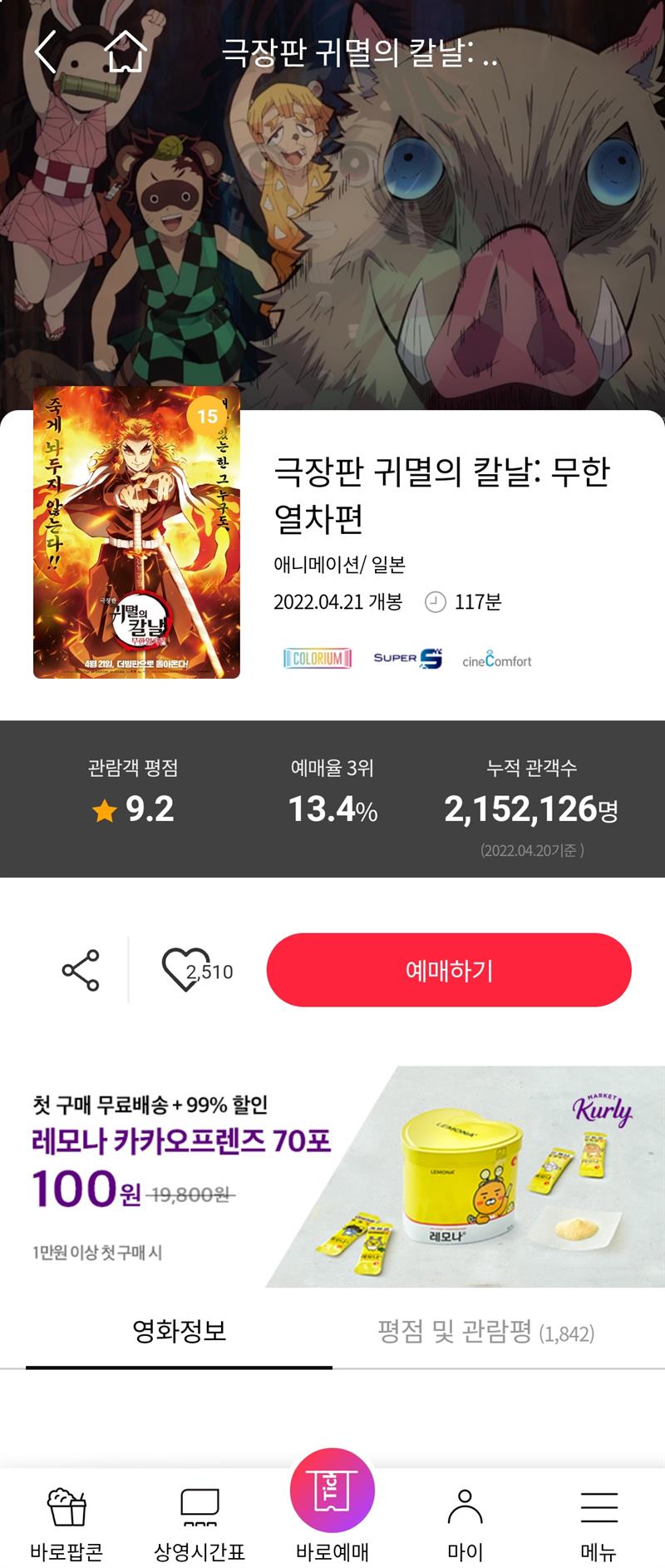
Task: Open 상영시간표 showtimes tab
Action: click(x=199, y=1522)
